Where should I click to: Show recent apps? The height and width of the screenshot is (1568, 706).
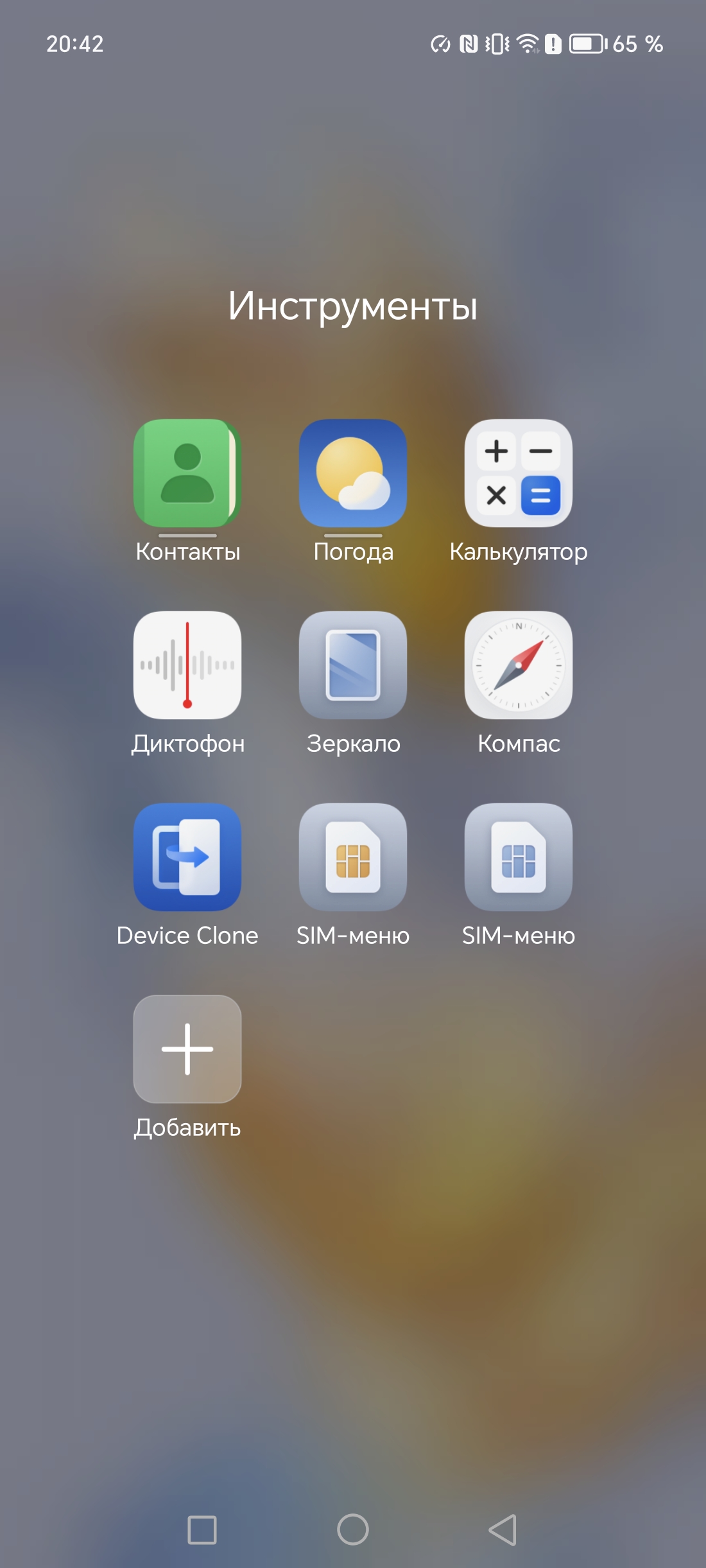click(x=202, y=1529)
